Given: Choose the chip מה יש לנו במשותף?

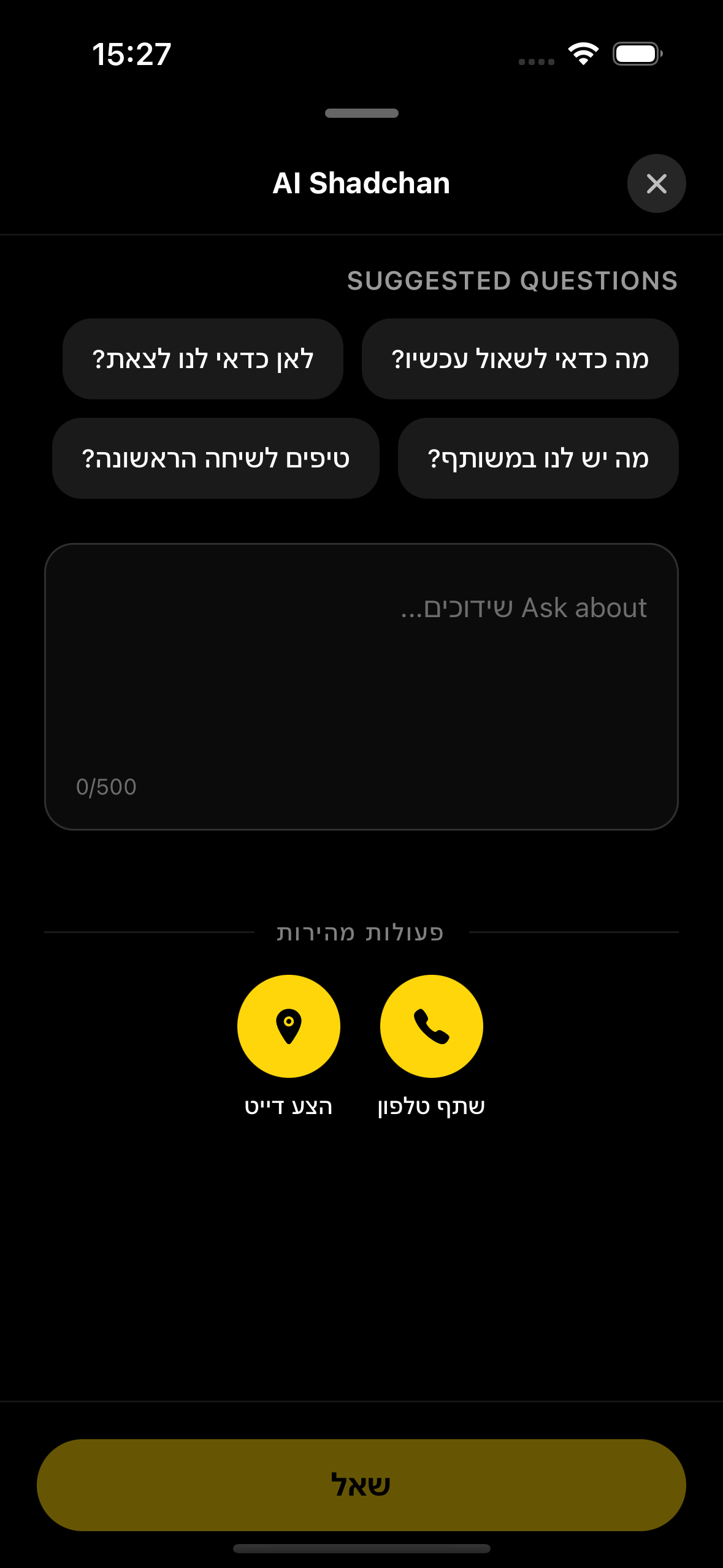Looking at the screenshot, I should (x=538, y=458).
